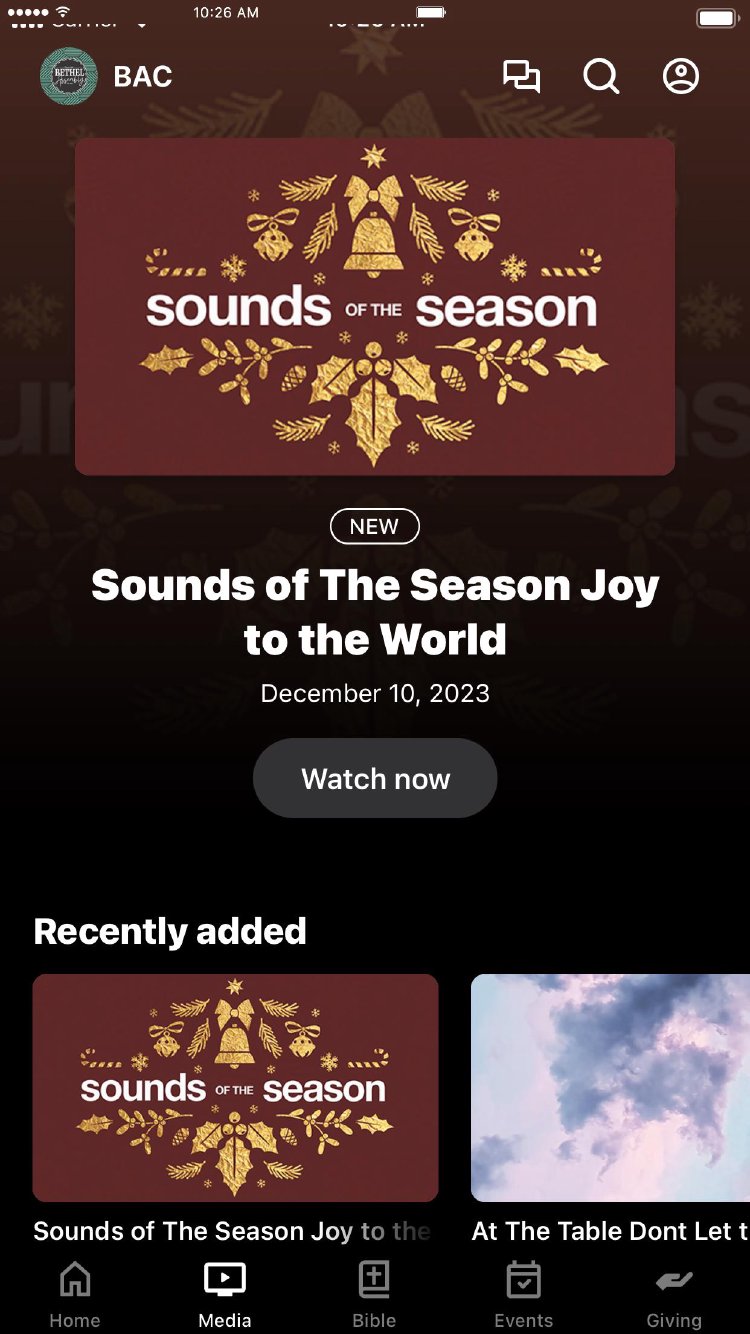Open the messages chat icon
The width and height of the screenshot is (750, 1334).
(x=521, y=77)
